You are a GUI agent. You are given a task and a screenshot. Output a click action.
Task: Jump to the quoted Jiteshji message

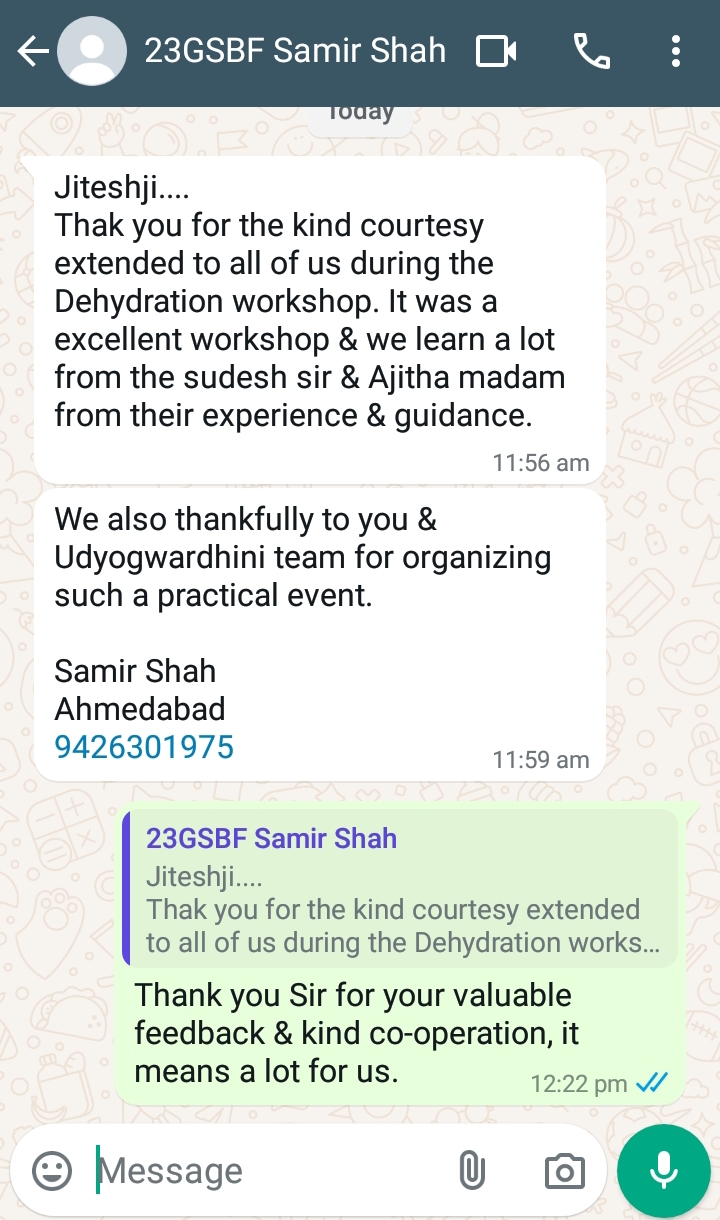point(400,889)
